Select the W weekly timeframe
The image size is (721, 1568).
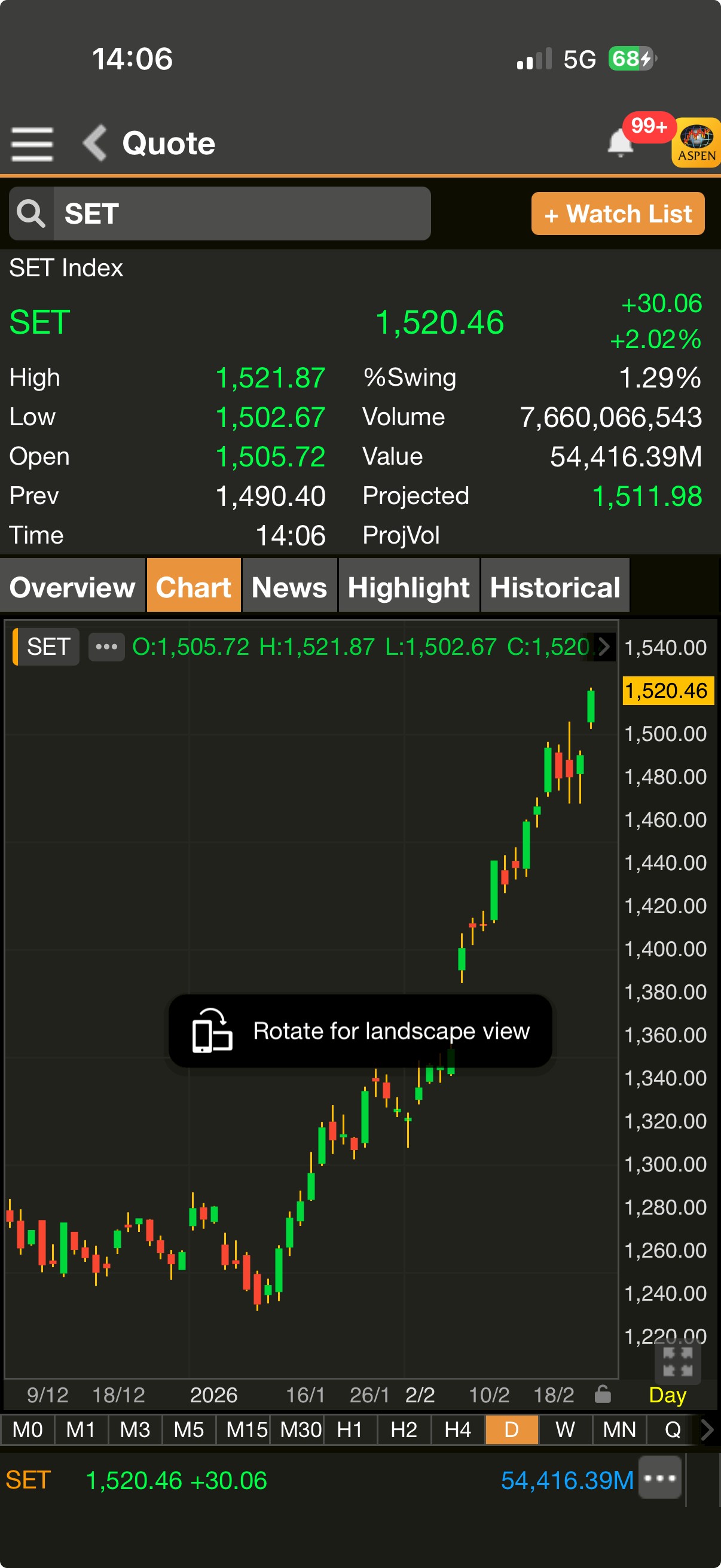pos(565,1429)
